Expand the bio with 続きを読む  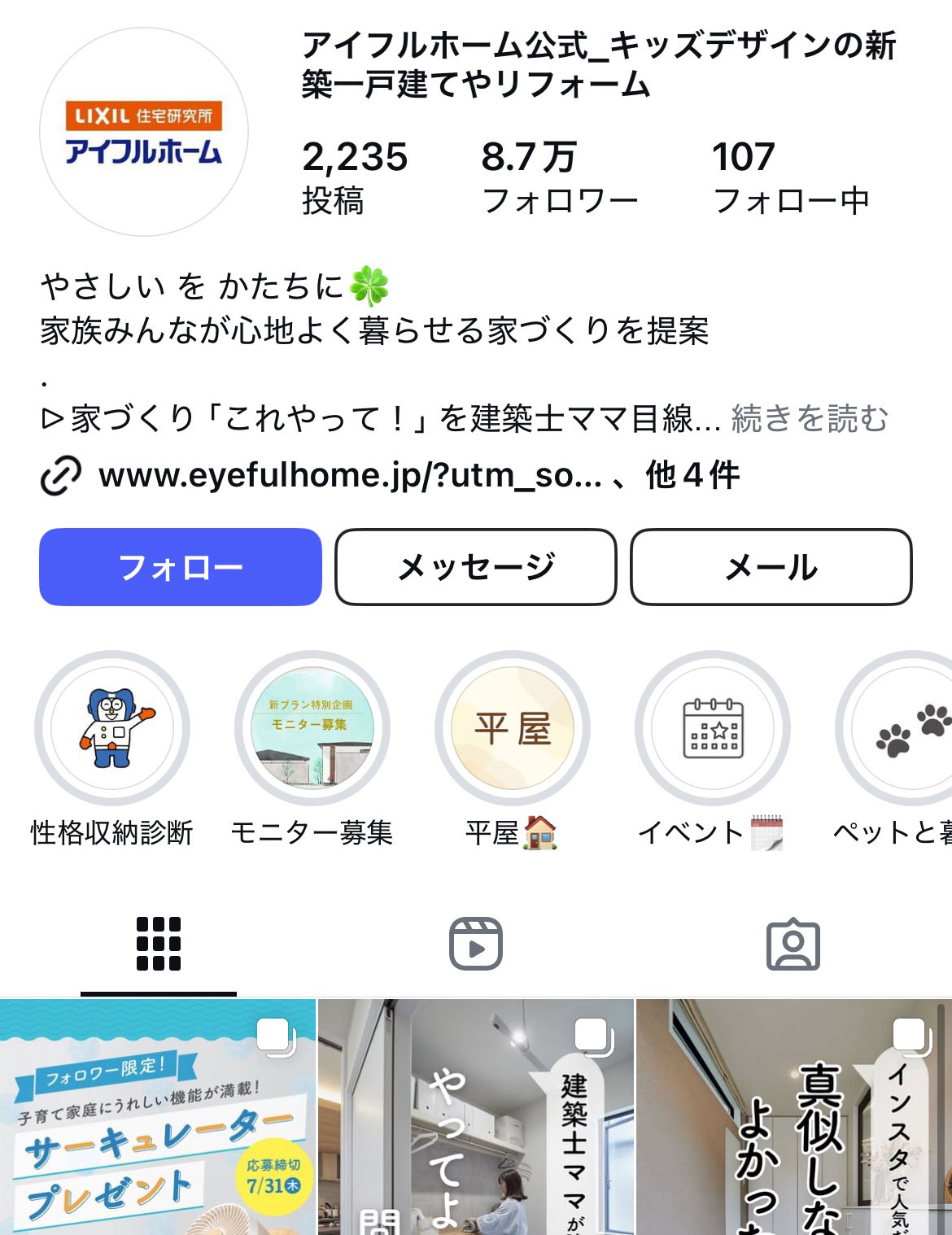pyautogui.click(x=810, y=419)
